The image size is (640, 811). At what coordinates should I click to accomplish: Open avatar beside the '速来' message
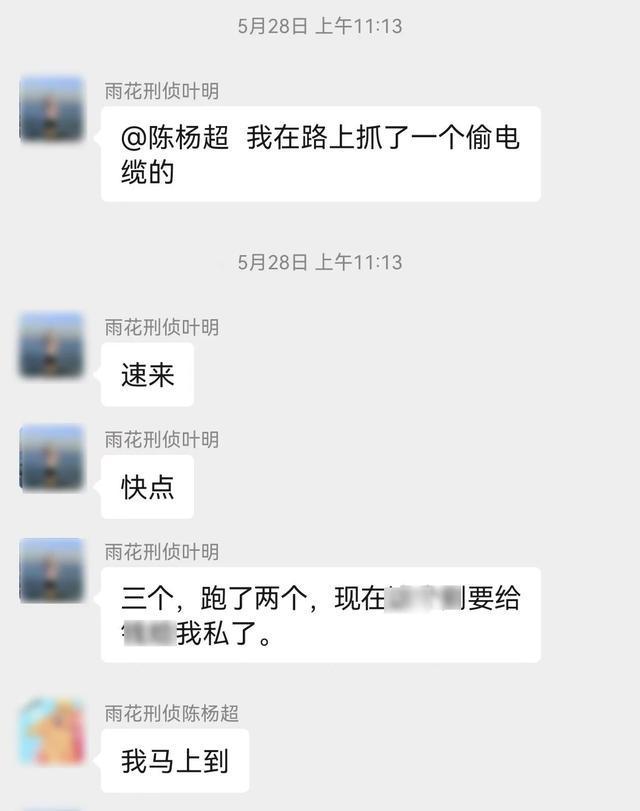pyautogui.click(x=51, y=344)
